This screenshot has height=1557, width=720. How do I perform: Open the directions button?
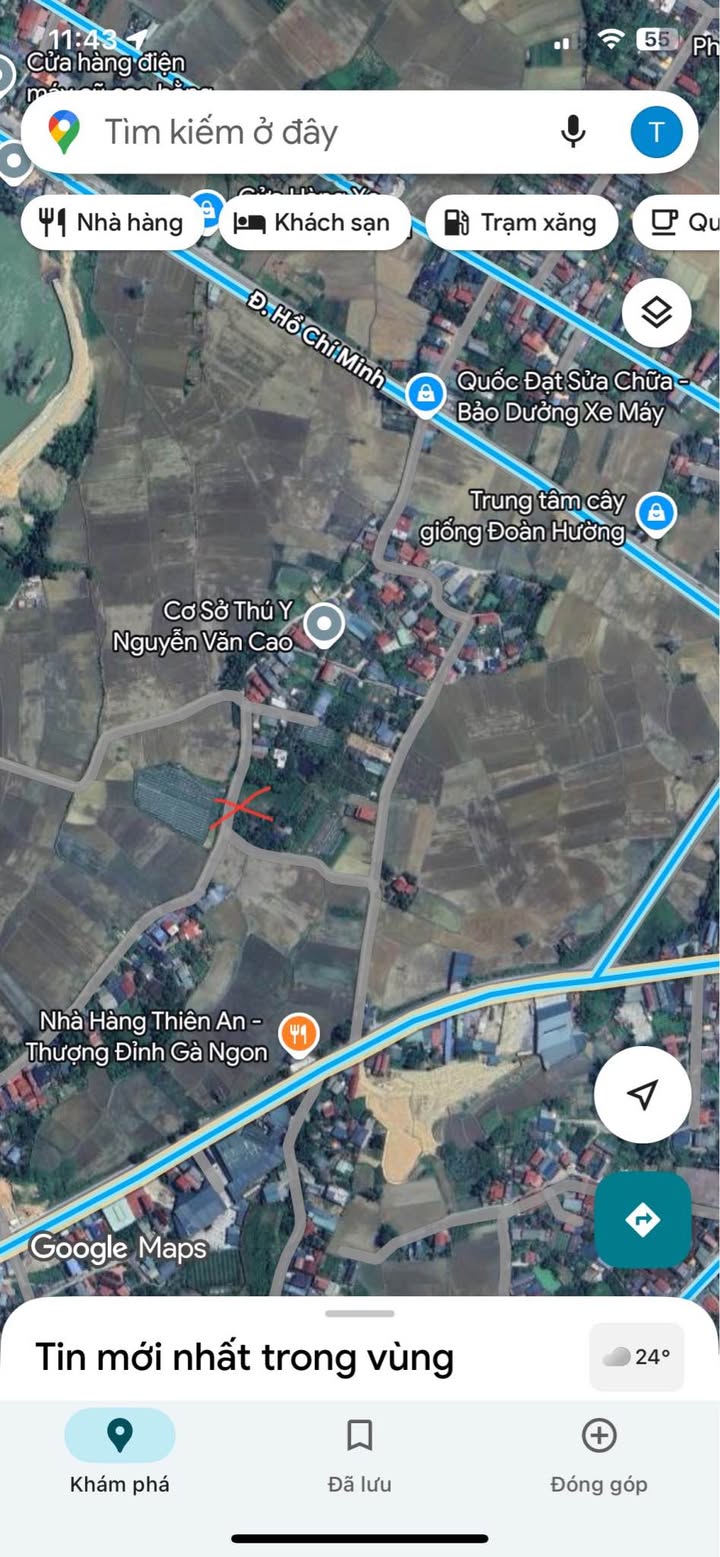pyautogui.click(x=642, y=1219)
